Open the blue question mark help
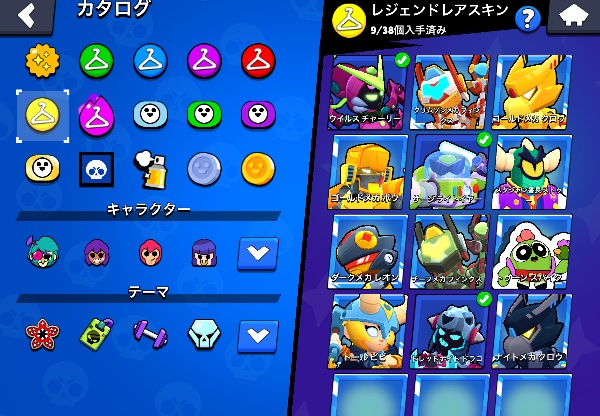The width and height of the screenshot is (600, 416). click(x=527, y=17)
